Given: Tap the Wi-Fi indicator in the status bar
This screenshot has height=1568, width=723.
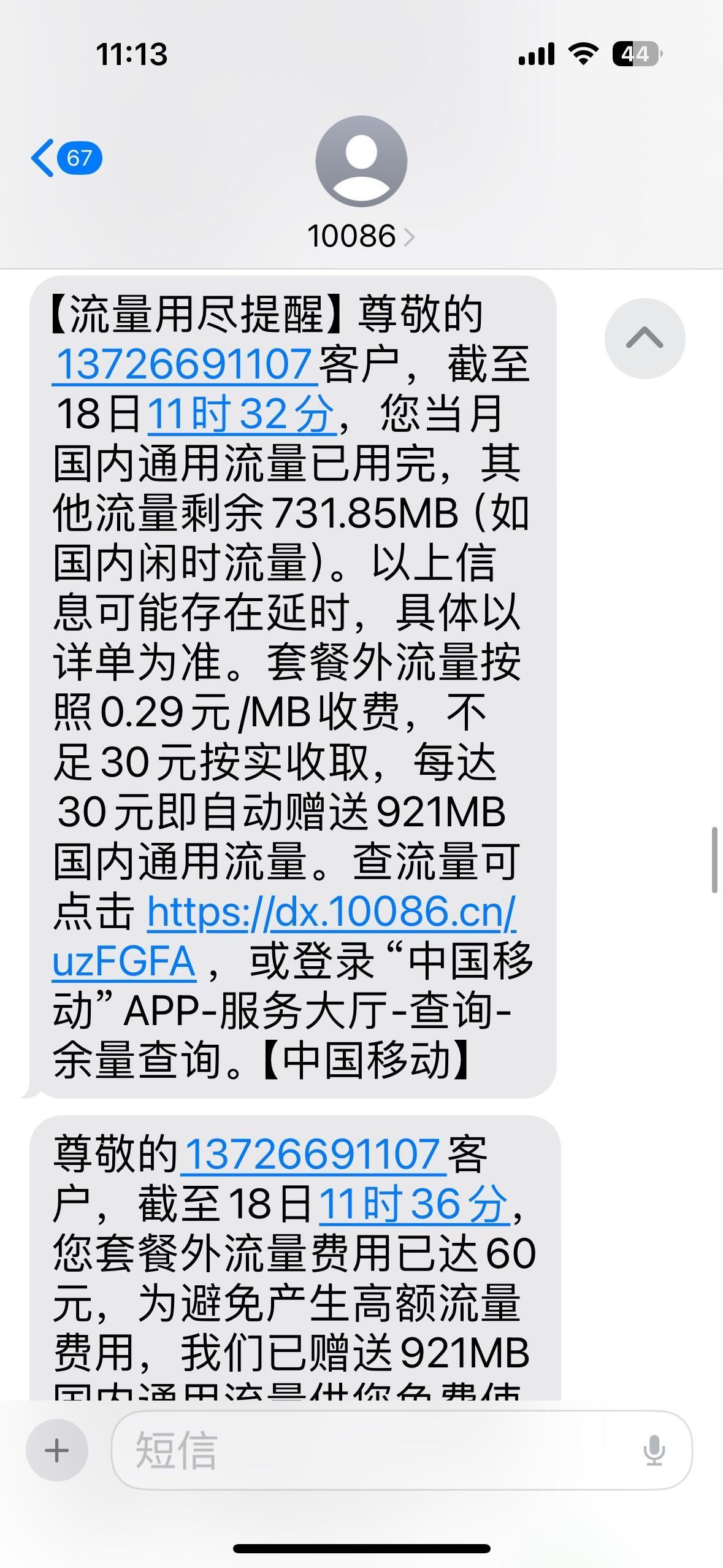Looking at the screenshot, I should pyautogui.click(x=583, y=55).
